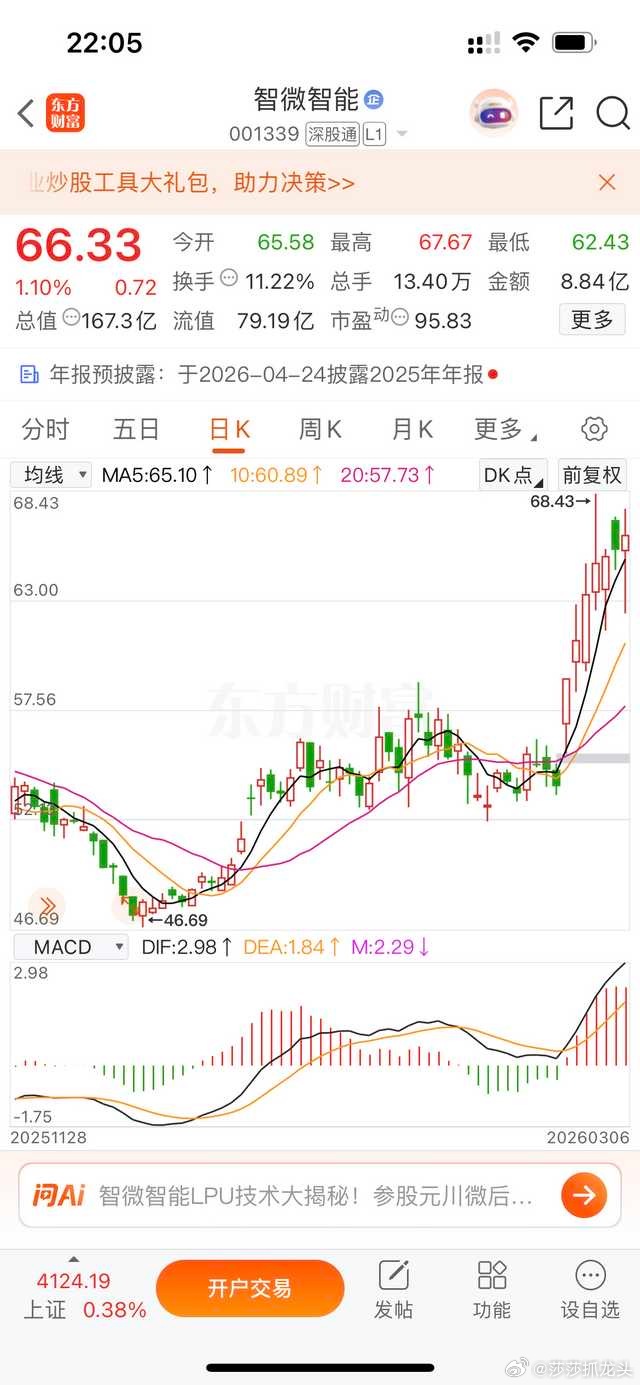The width and height of the screenshot is (640, 1385).
Task: Tap the 开户交易 button
Action: coord(249,1288)
